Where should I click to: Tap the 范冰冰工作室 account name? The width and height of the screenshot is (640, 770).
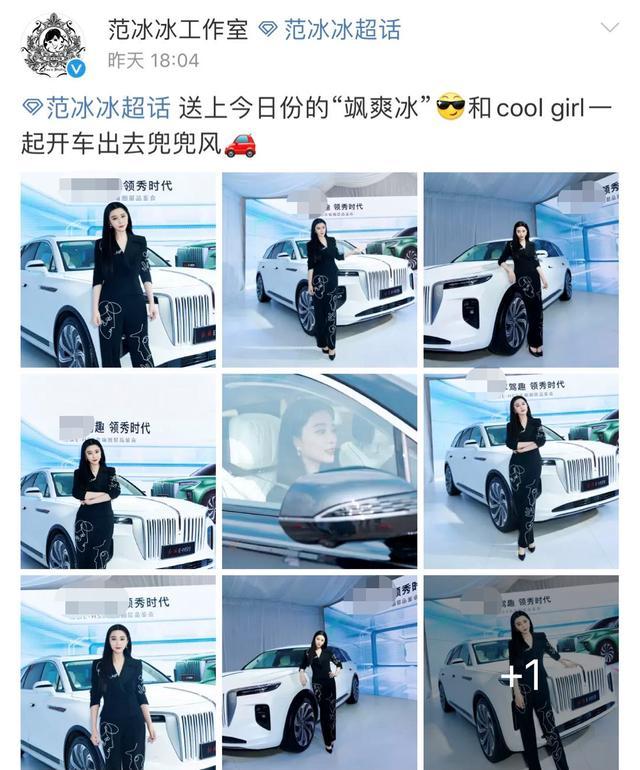coord(177,29)
